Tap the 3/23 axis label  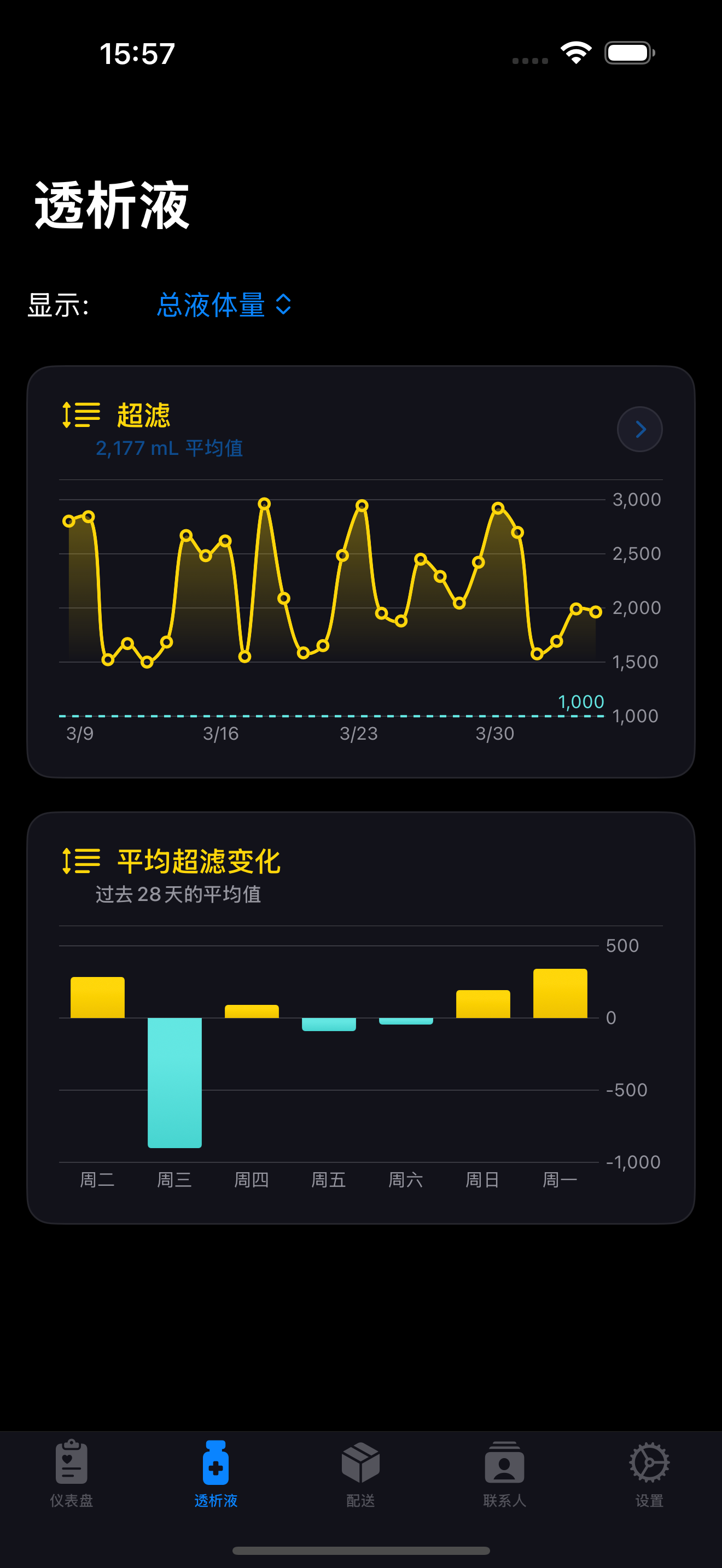click(360, 734)
